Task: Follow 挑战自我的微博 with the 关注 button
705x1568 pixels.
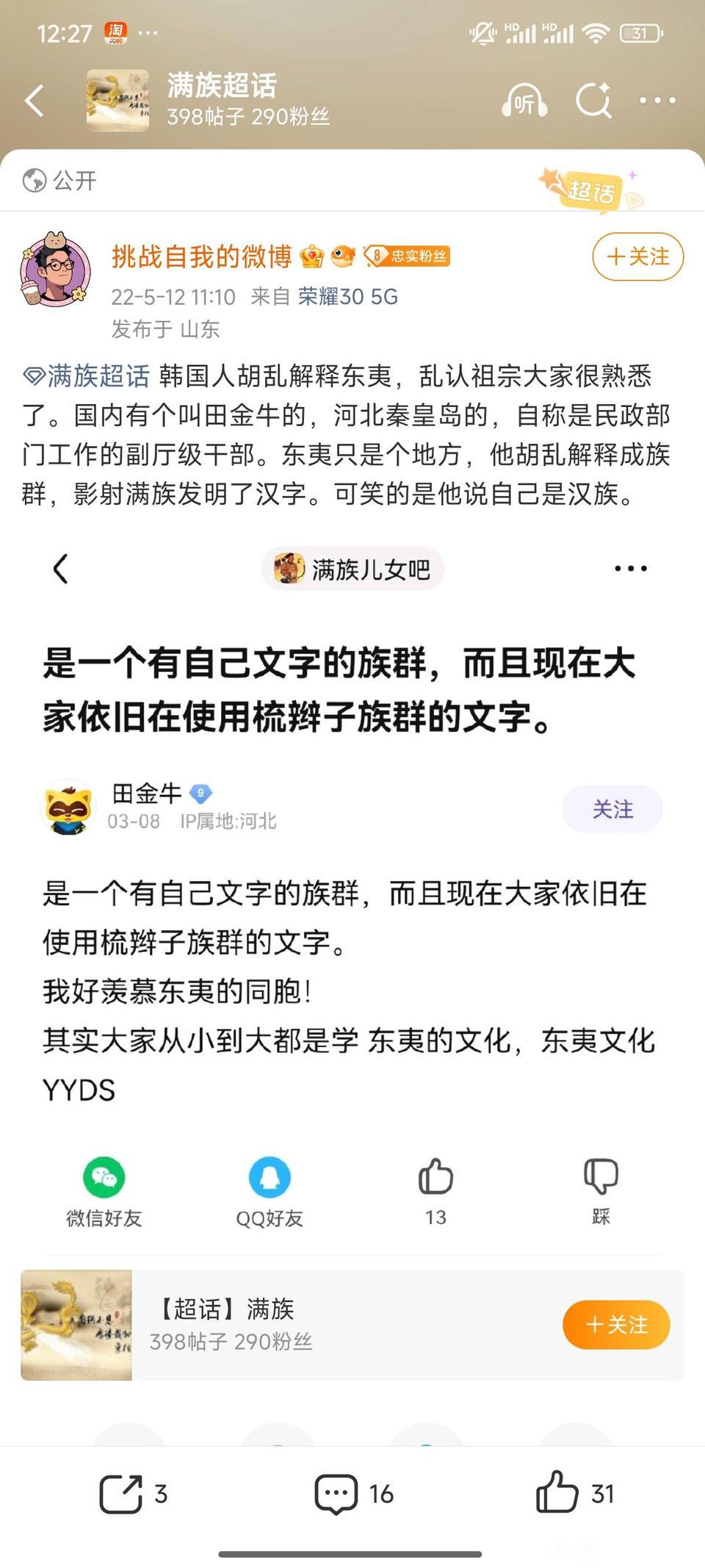Action: pos(637,256)
